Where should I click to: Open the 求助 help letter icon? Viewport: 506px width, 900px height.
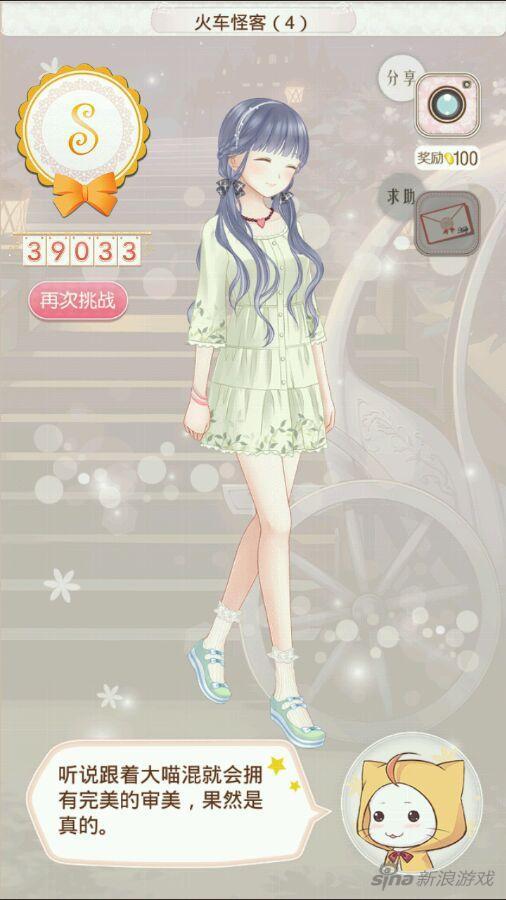point(447,224)
